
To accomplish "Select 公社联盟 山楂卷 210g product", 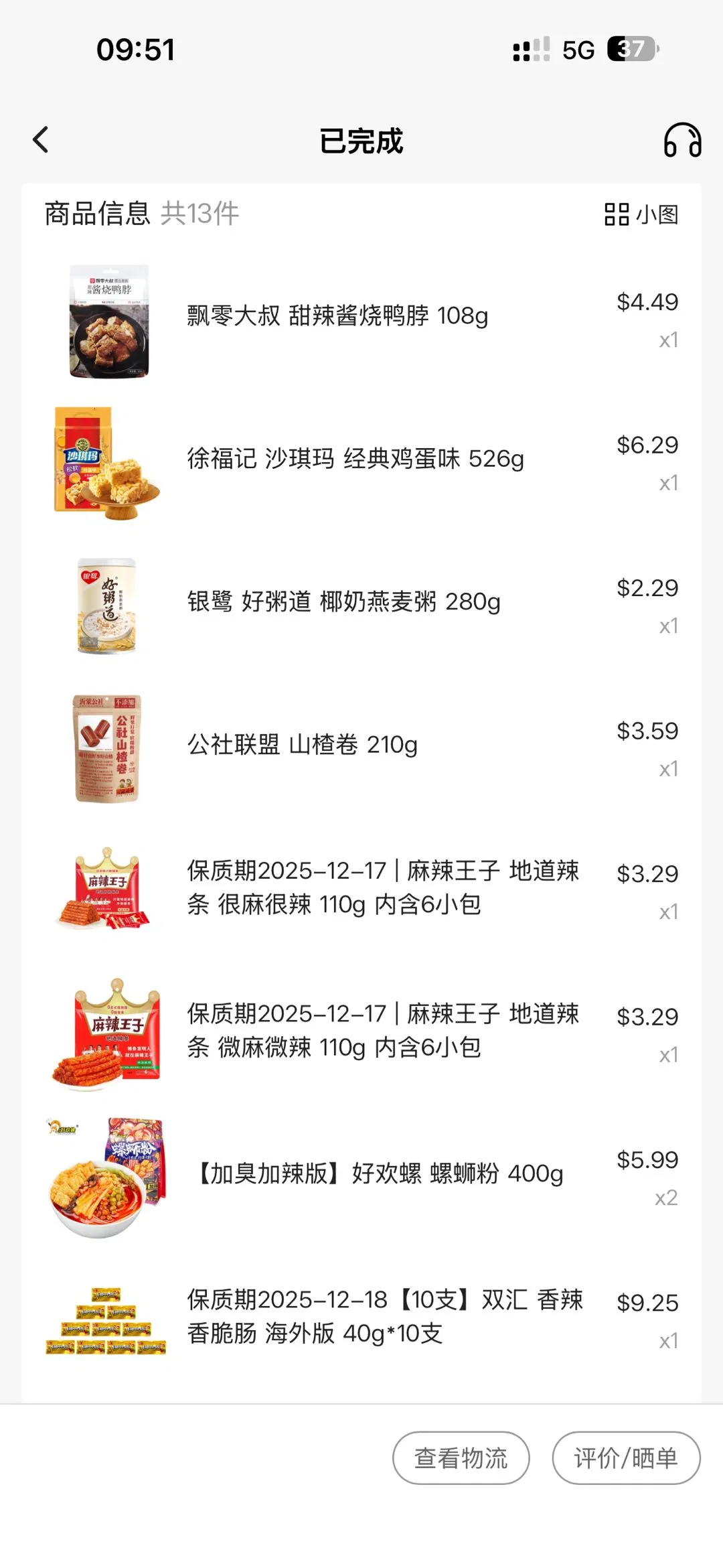I will (x=302, y=745).
